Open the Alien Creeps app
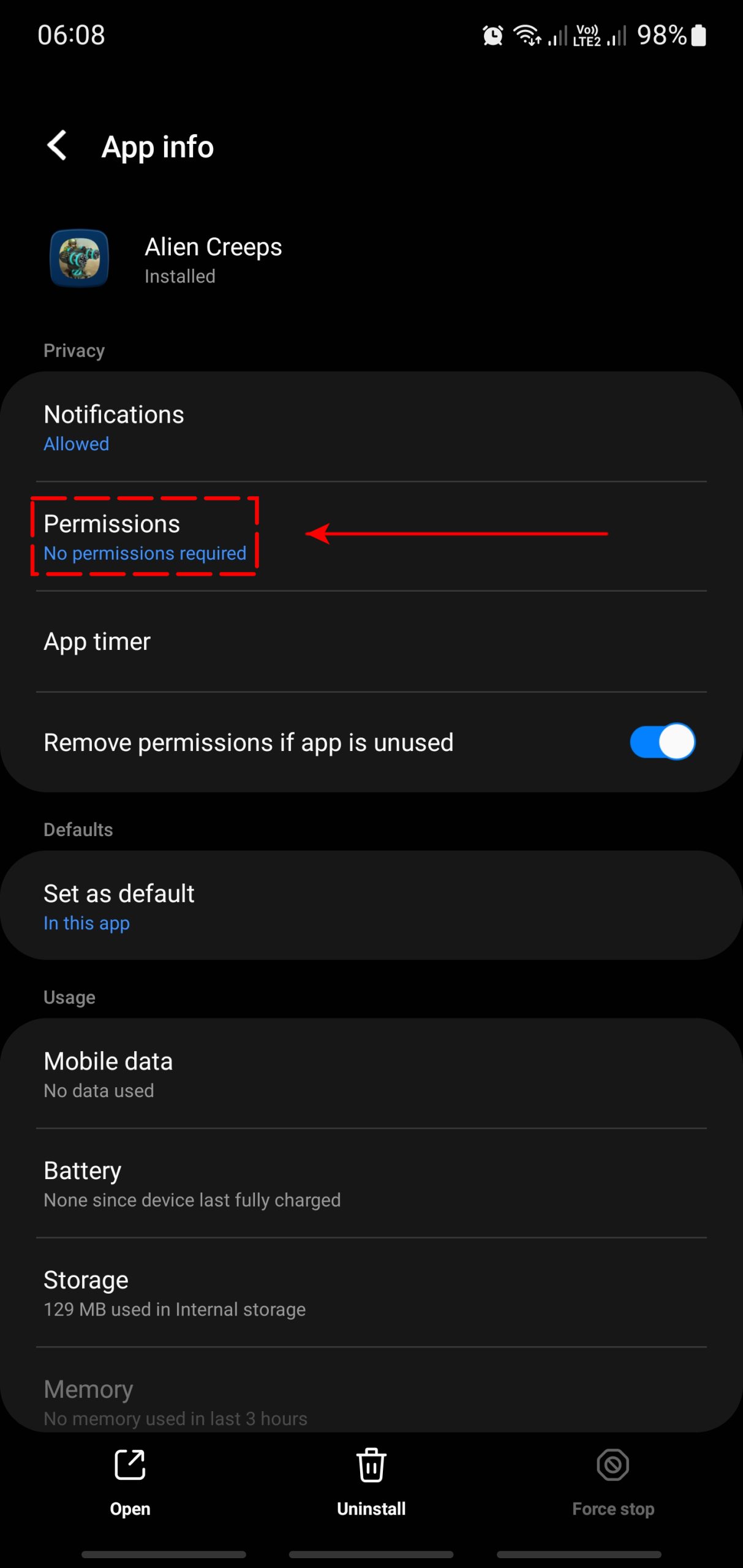 click(x=130, y=1482)
